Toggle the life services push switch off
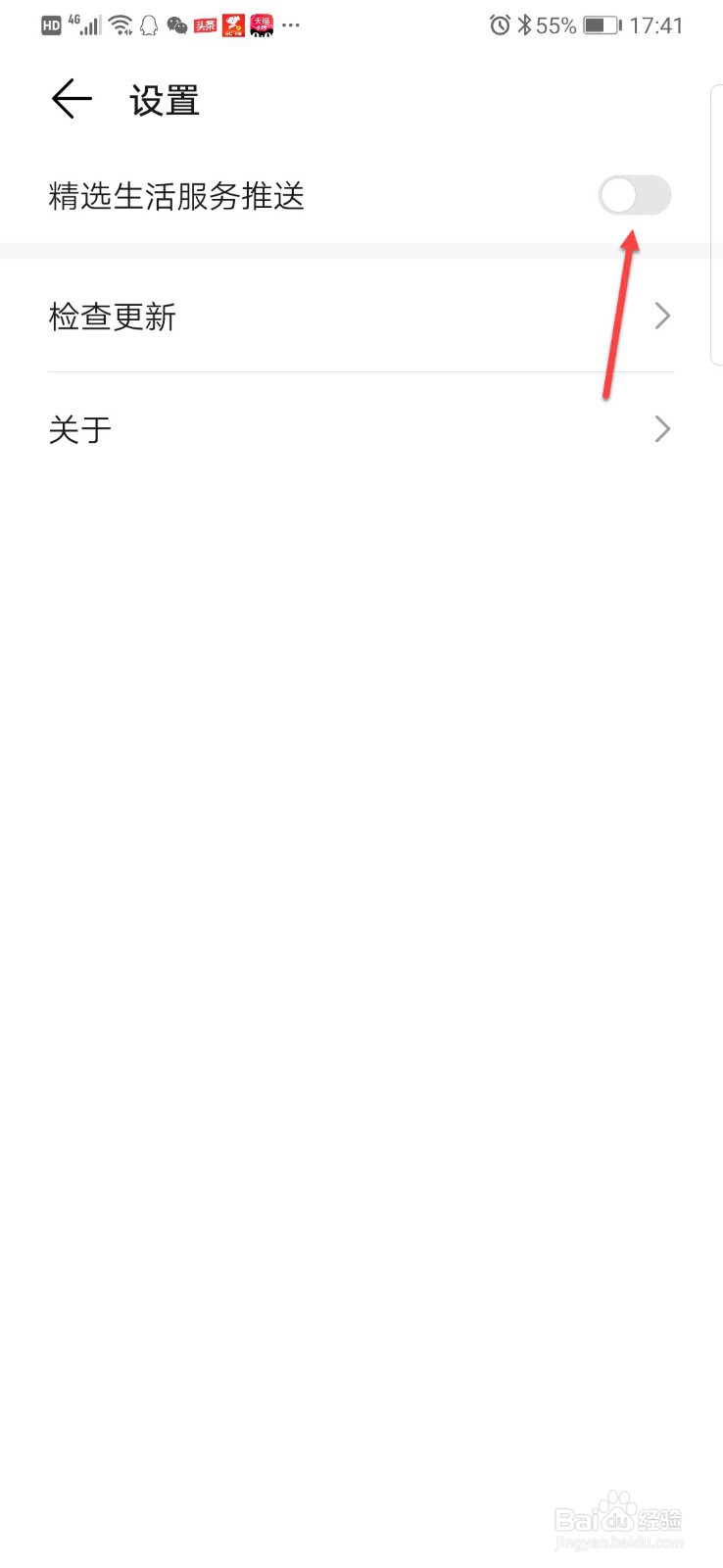Image resolution: width=723 pixels, height=1568 pixels. click(x=634, y=196)
